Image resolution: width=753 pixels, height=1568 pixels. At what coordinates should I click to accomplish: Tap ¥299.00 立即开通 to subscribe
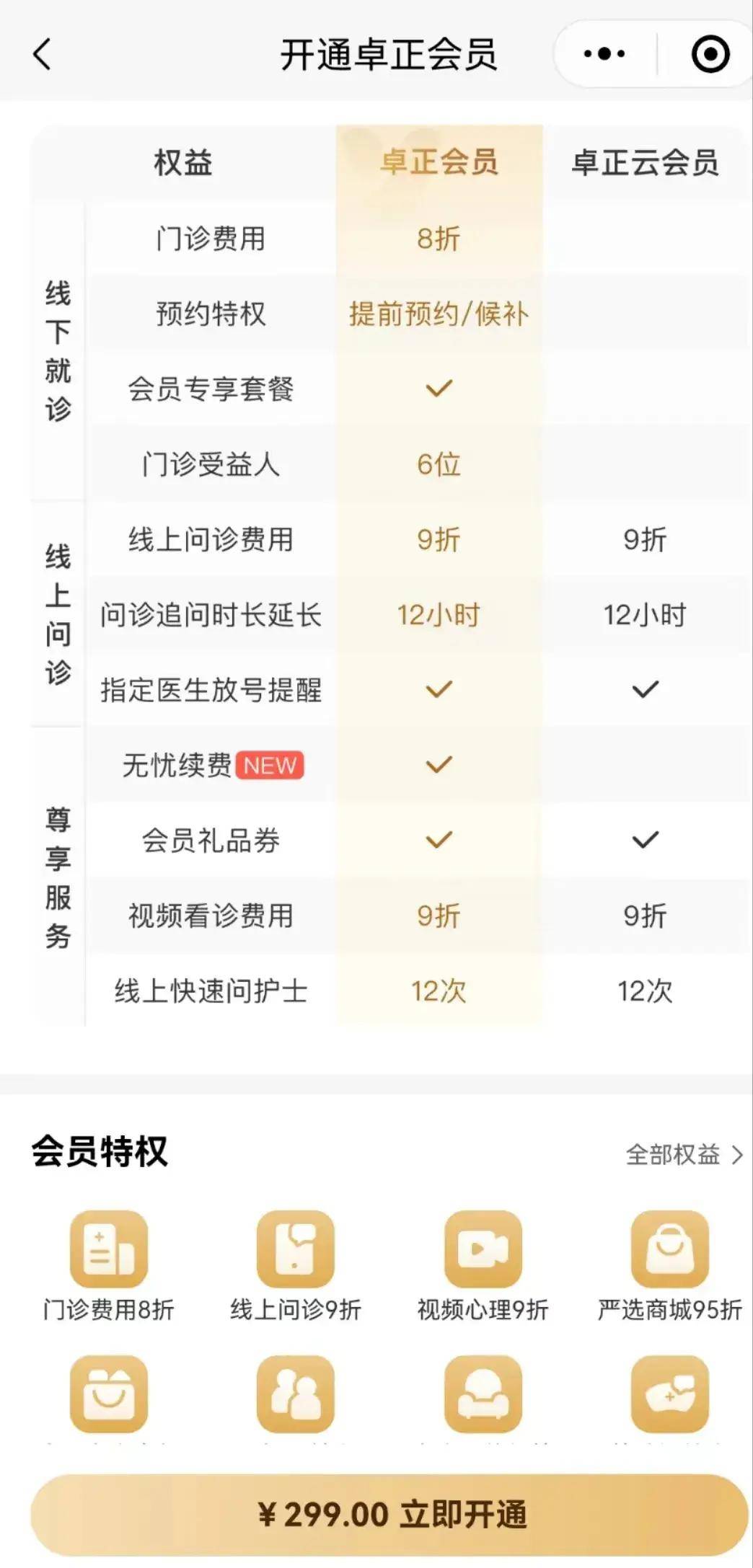(389, 1515)
